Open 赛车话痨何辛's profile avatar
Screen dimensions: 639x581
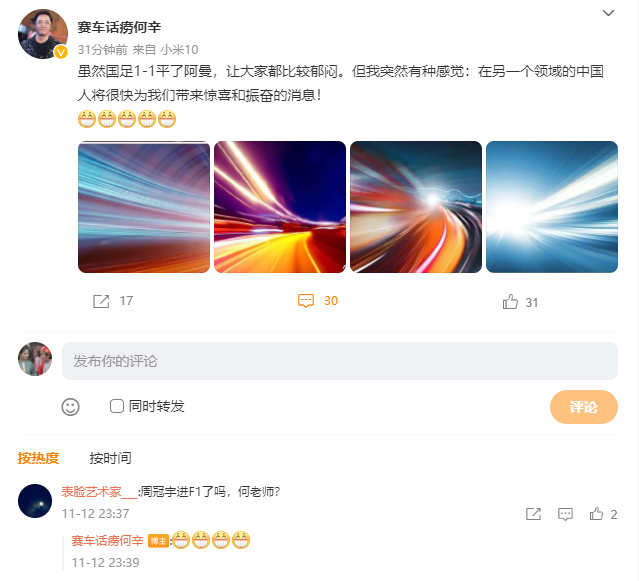point(43,35)
